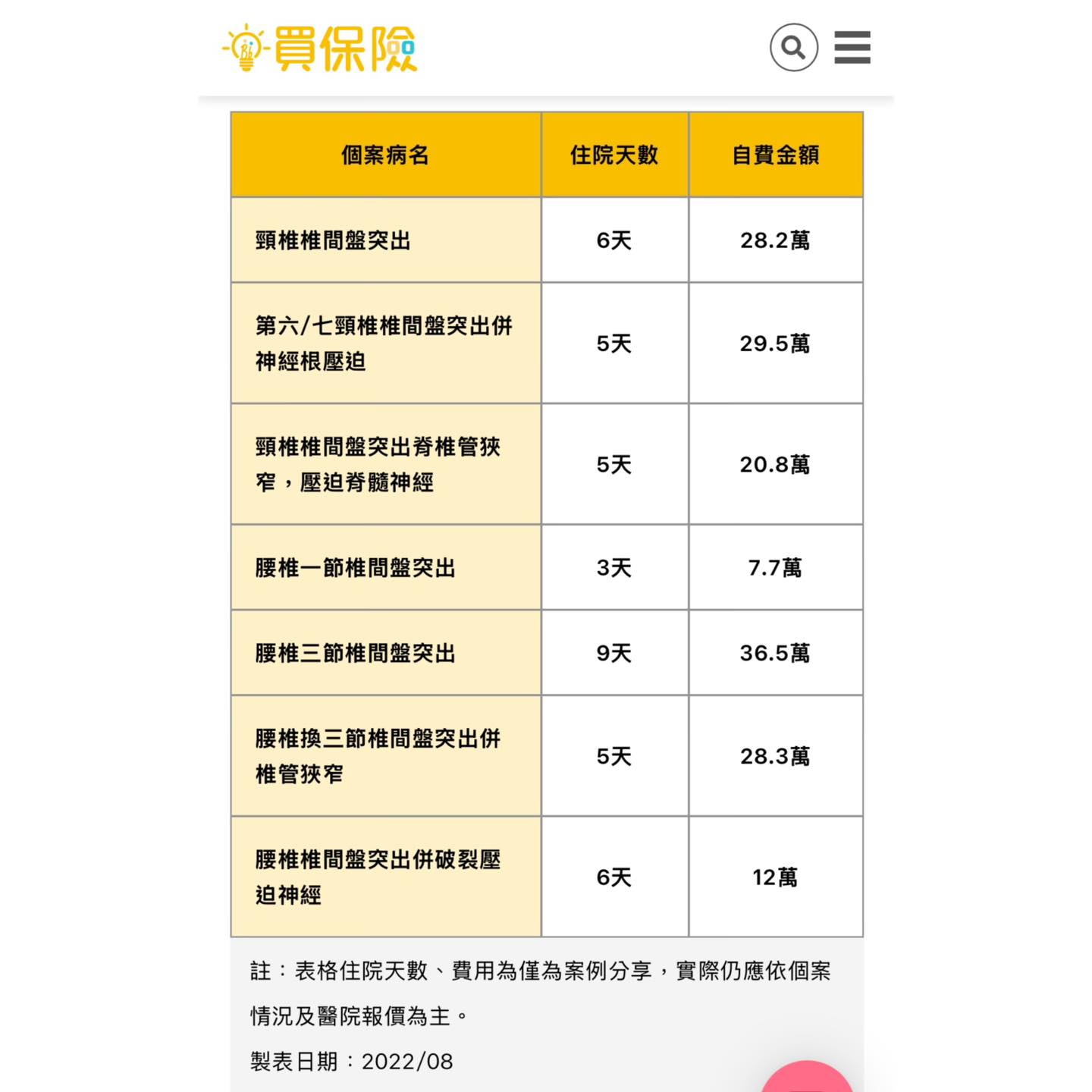Open the hamburger menu
Viewport: 1092px width, 1092px height.
[852, 48]
